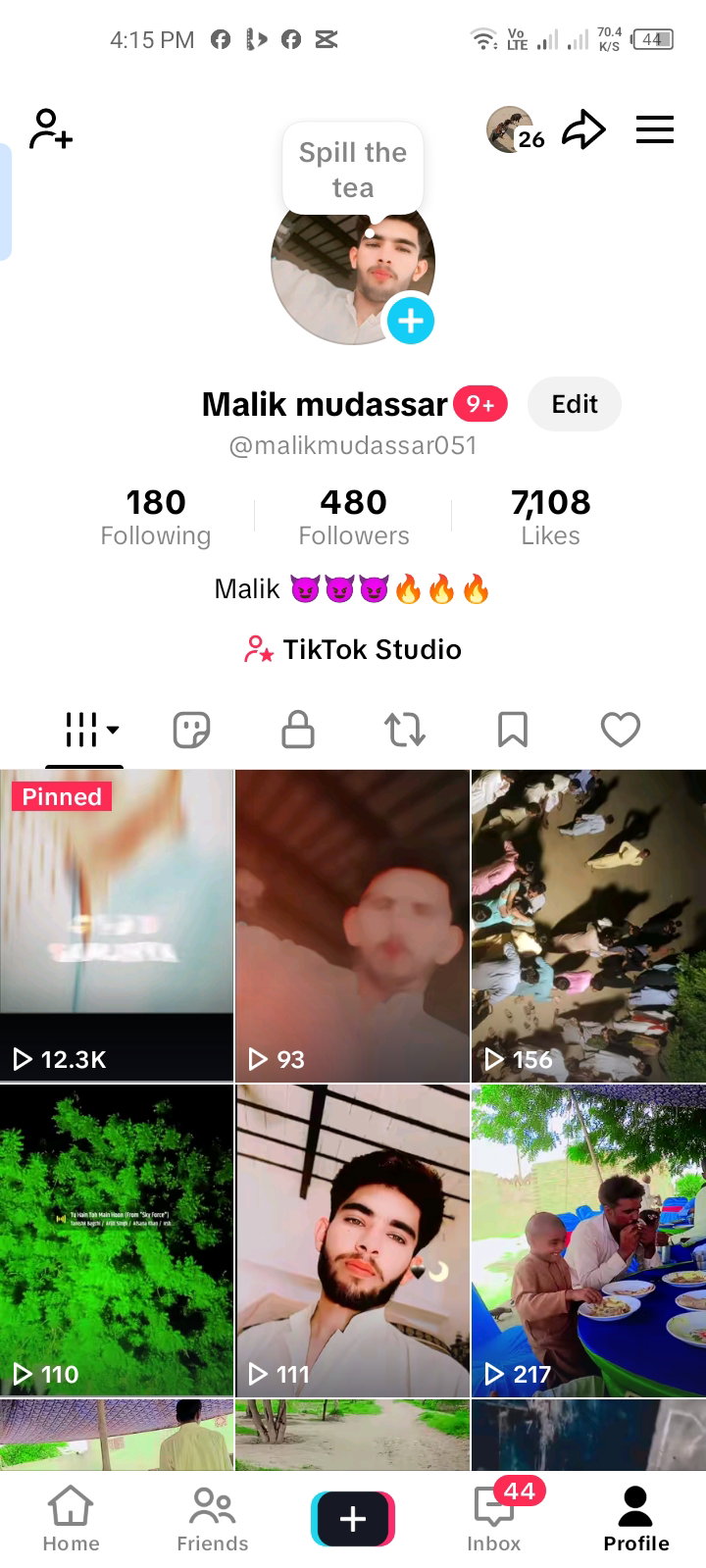
Task: Open the add friends icon
Action: click(x=51, y=128)
